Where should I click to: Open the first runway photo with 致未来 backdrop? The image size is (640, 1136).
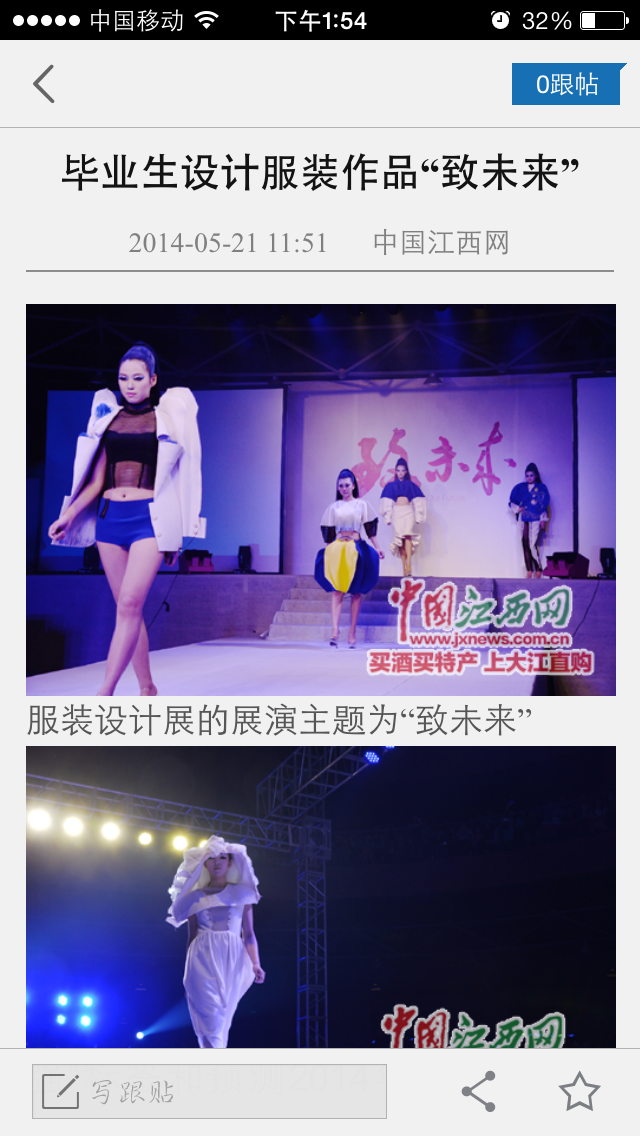point(320,499)
